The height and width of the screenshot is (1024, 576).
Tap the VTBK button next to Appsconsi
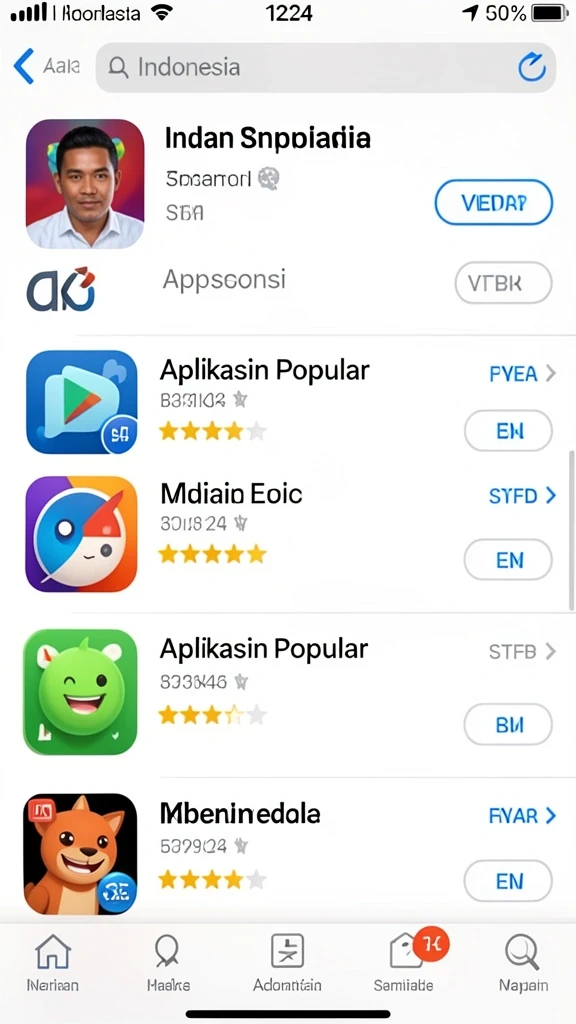(504, 283)
